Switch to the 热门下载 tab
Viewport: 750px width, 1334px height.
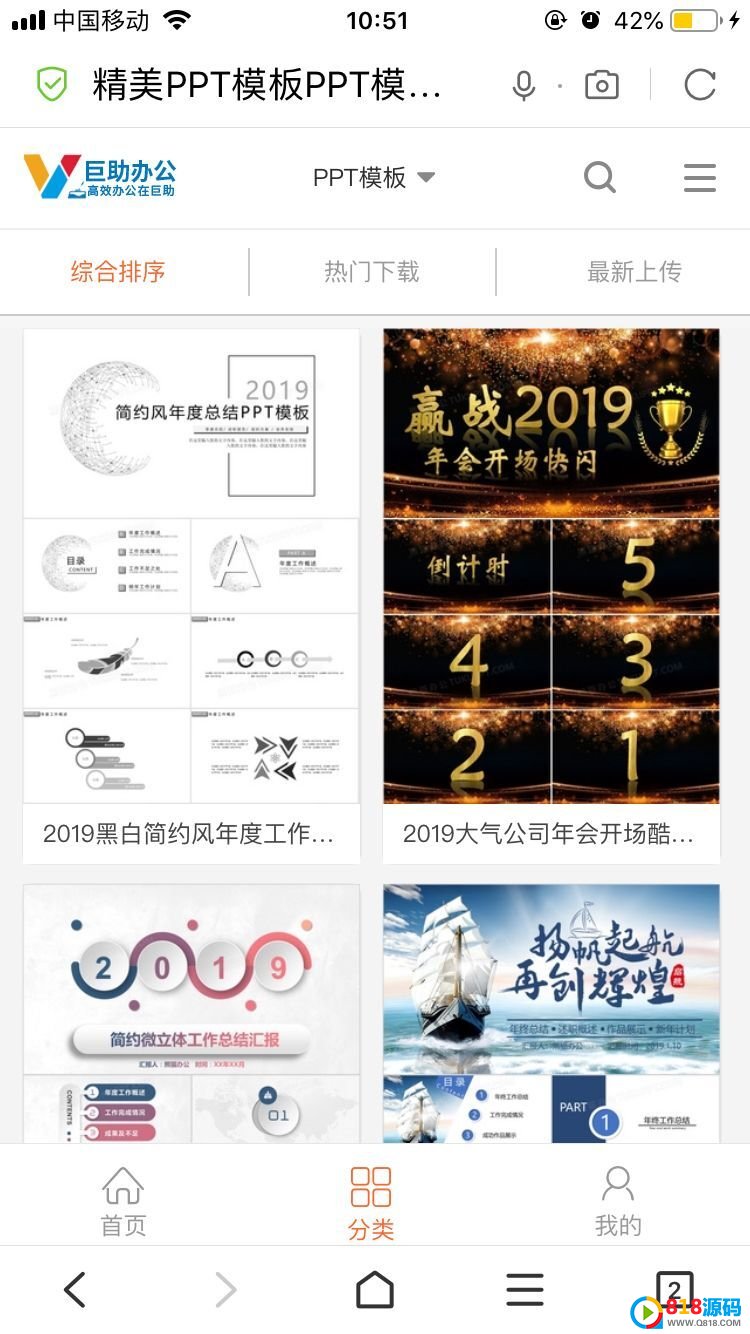[x=372, y=271]
